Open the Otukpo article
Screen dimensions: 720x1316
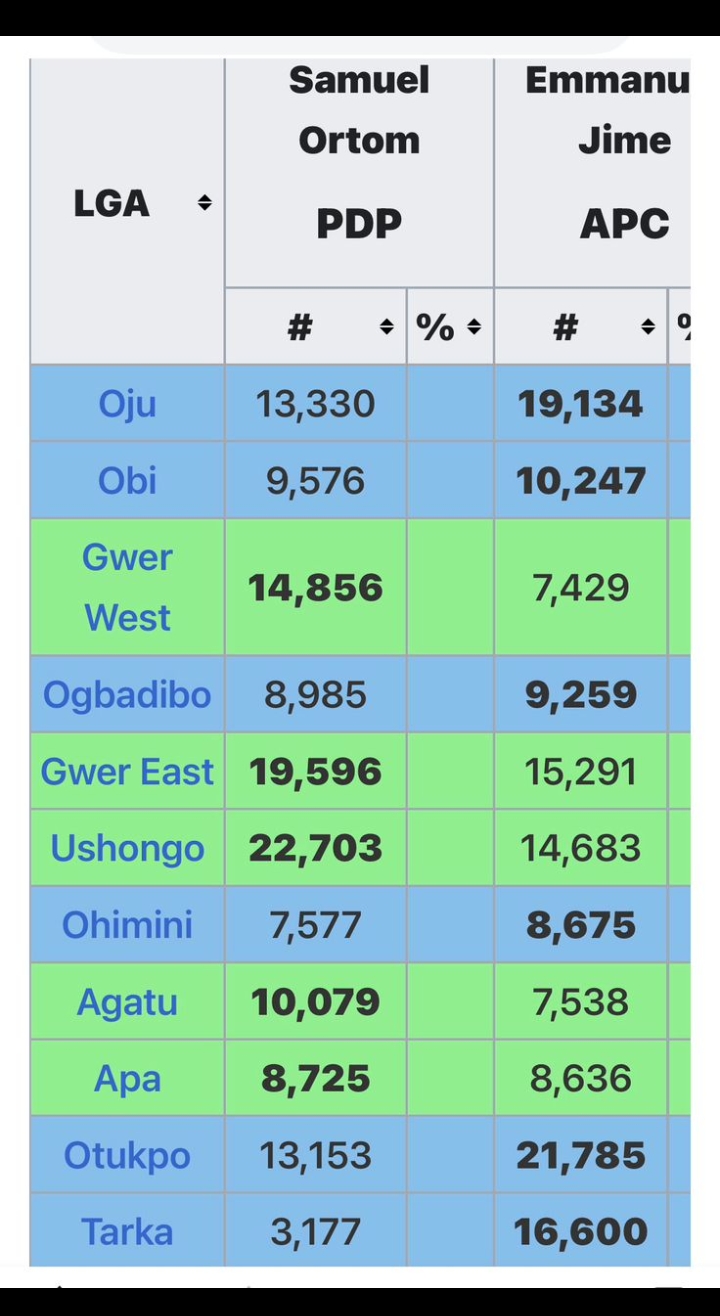pos(127,1156)
